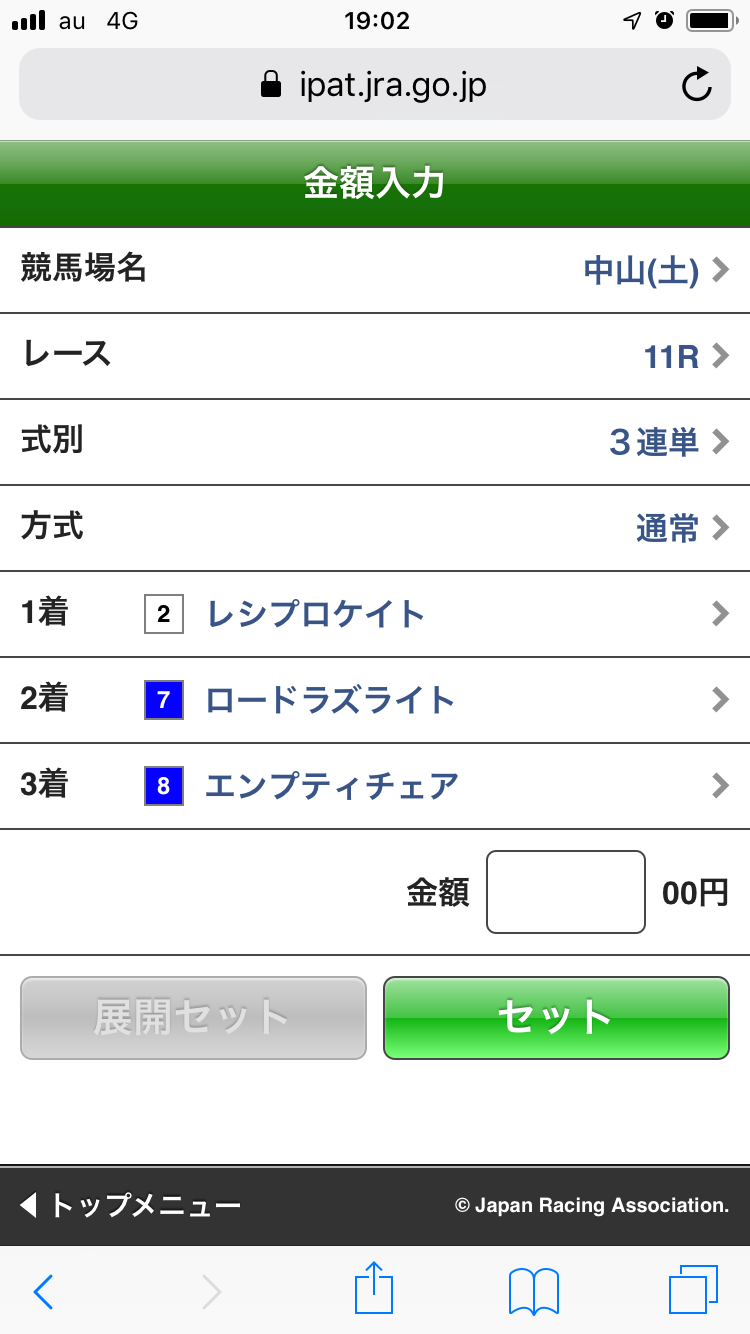Image resolution: width=750 pixels, height=1334 pixels.
Task: Open Safari bookmarks
Action: [531, 1290]
